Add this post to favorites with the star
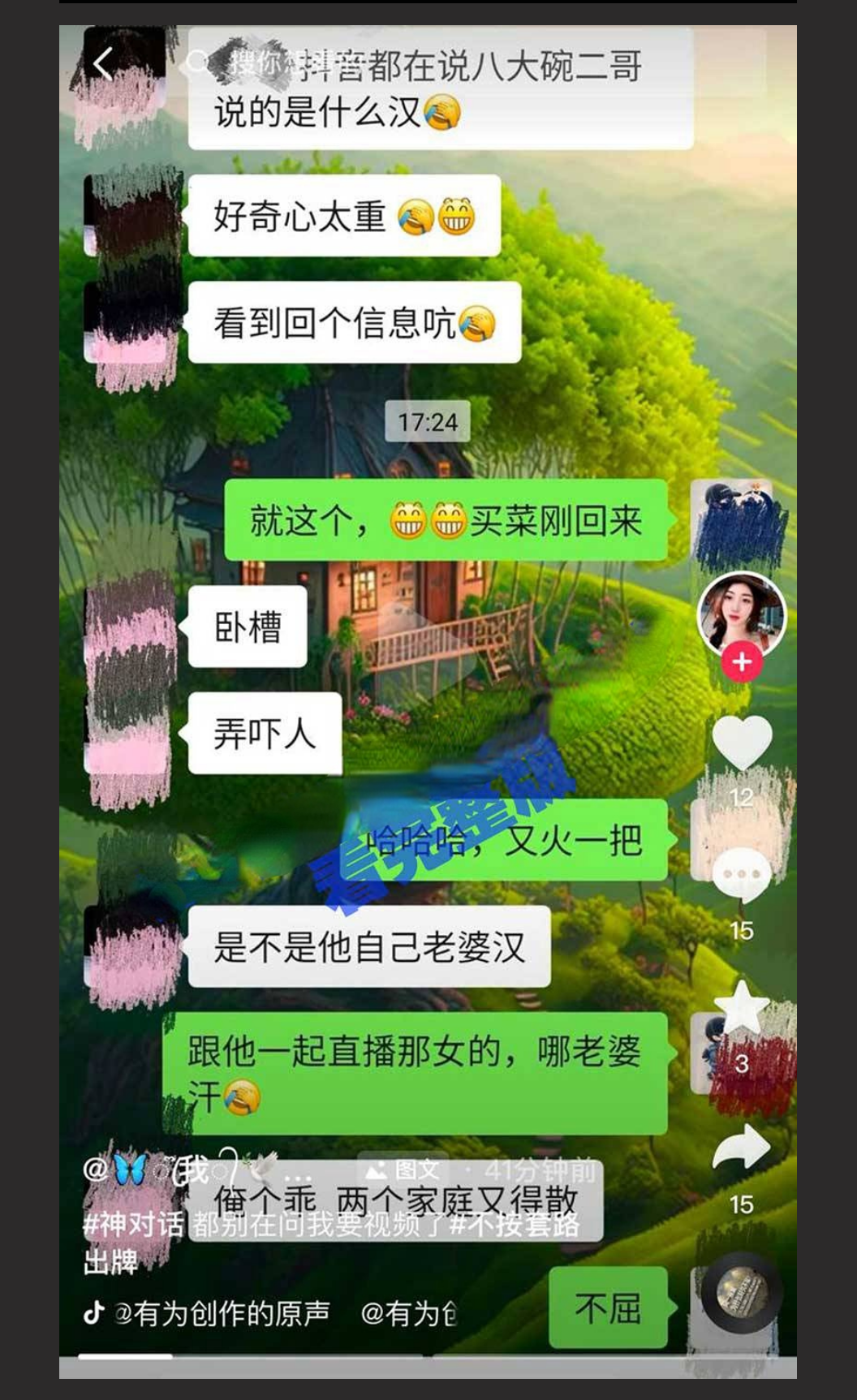Screen dimensions: 857x1400 [x=742, y=1009]
